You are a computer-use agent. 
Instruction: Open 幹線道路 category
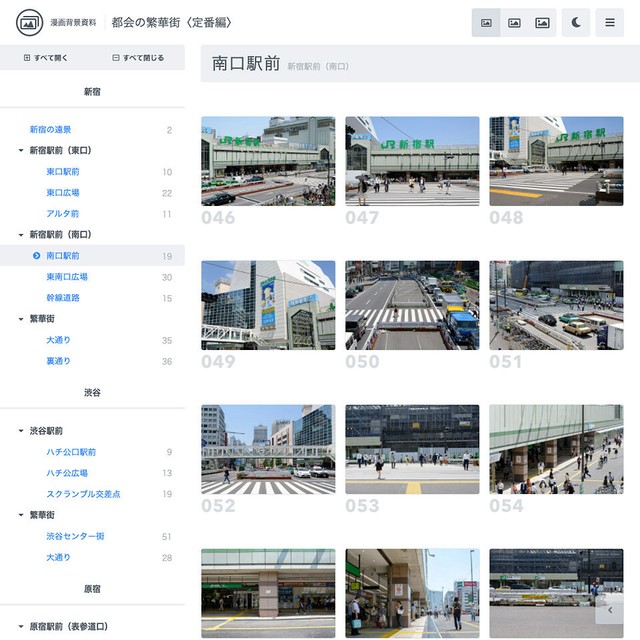[x=62, y=298]
